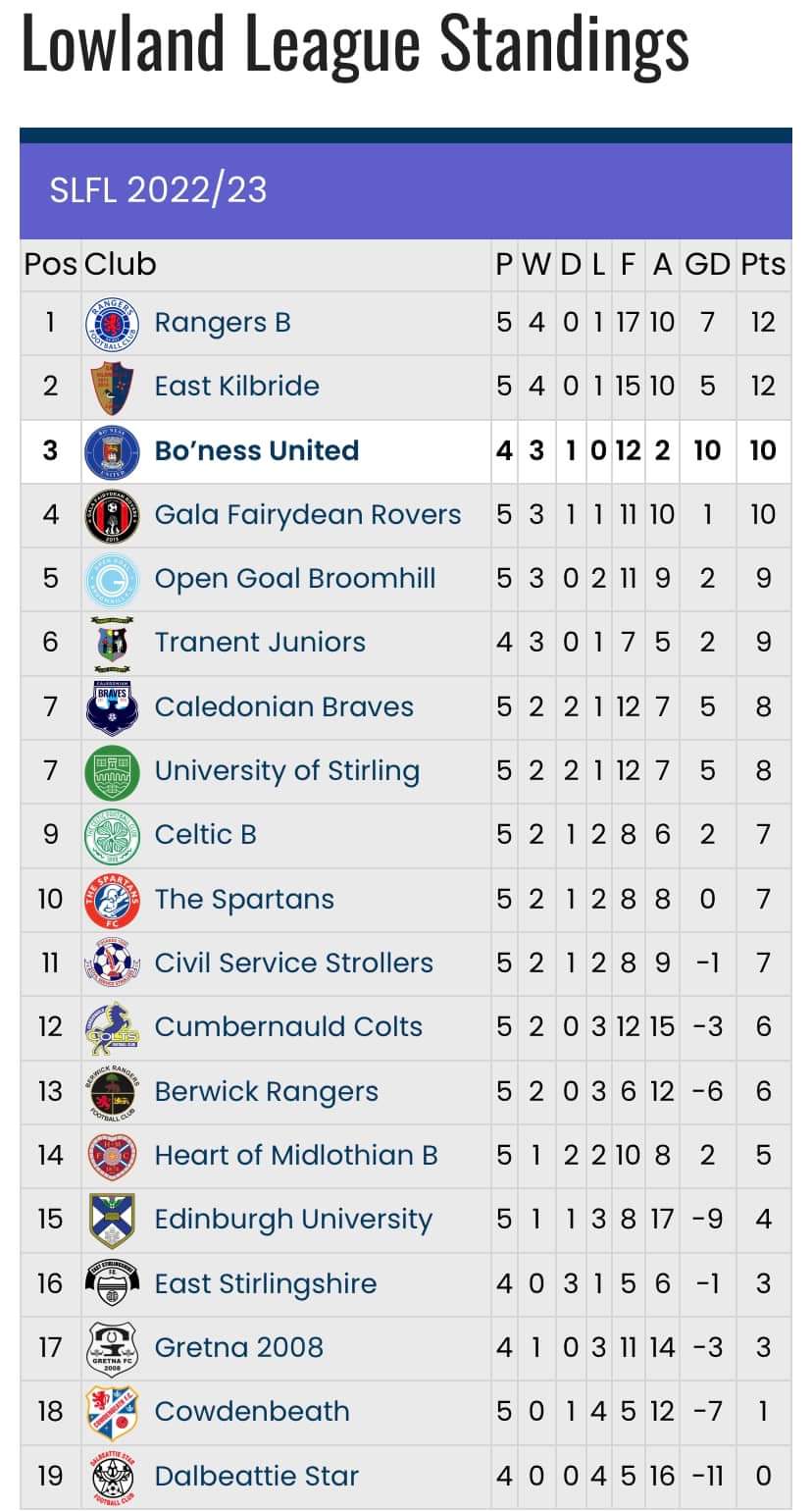Screen dimensions: 812x1511
Task: Open the Cowdenbeath club link
Action: tap(252, 1412)
